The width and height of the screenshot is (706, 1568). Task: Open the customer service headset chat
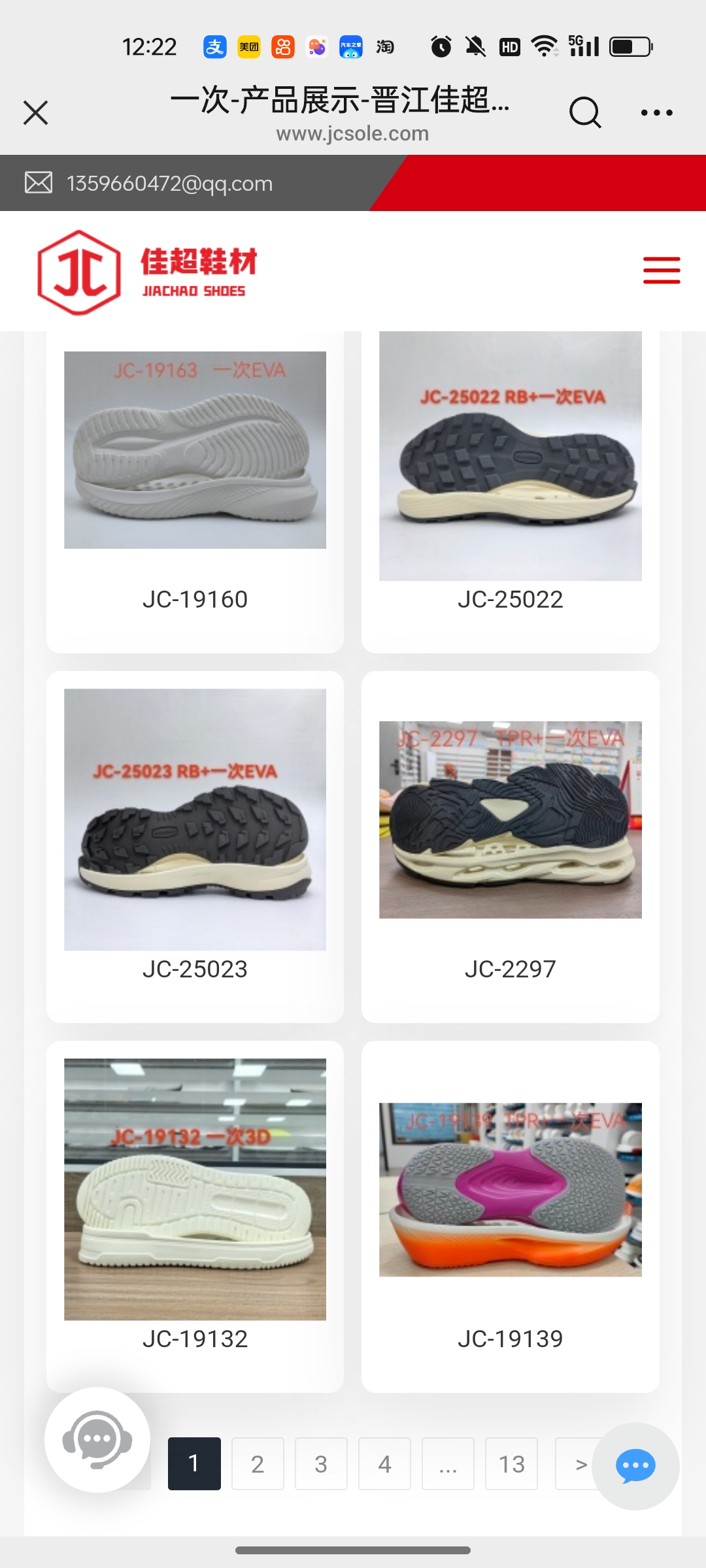pos(97,1439)
